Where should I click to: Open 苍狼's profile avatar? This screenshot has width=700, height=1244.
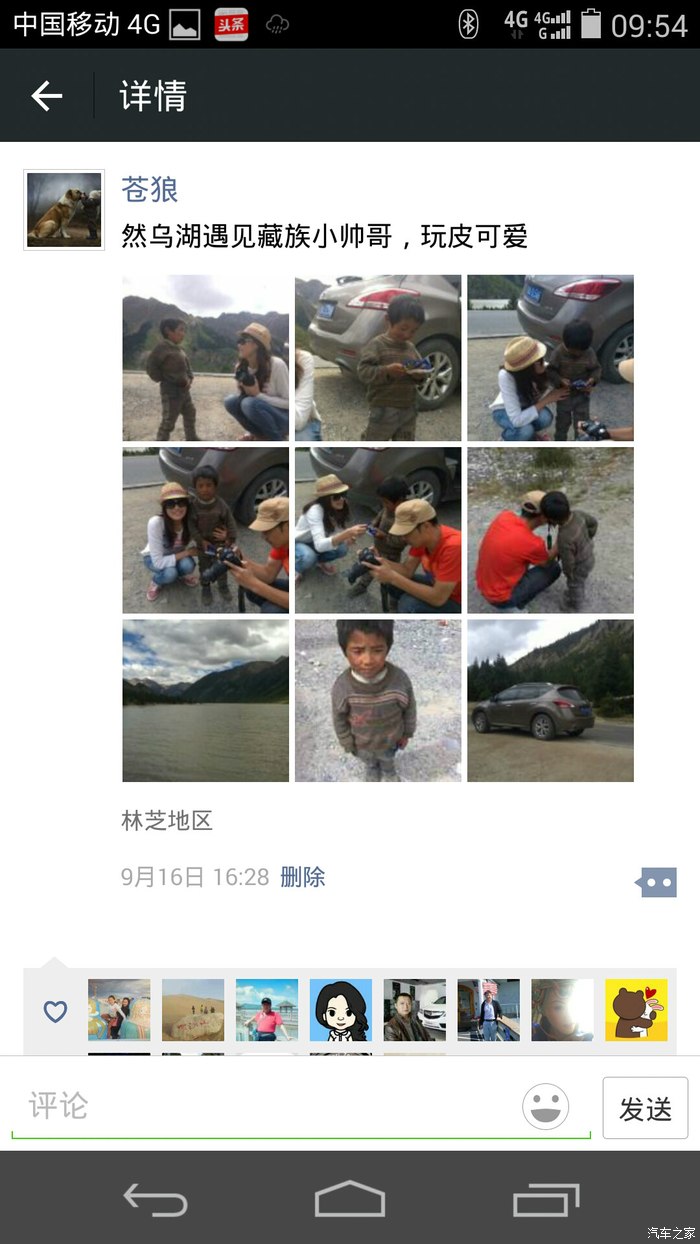tap(64, 210)
